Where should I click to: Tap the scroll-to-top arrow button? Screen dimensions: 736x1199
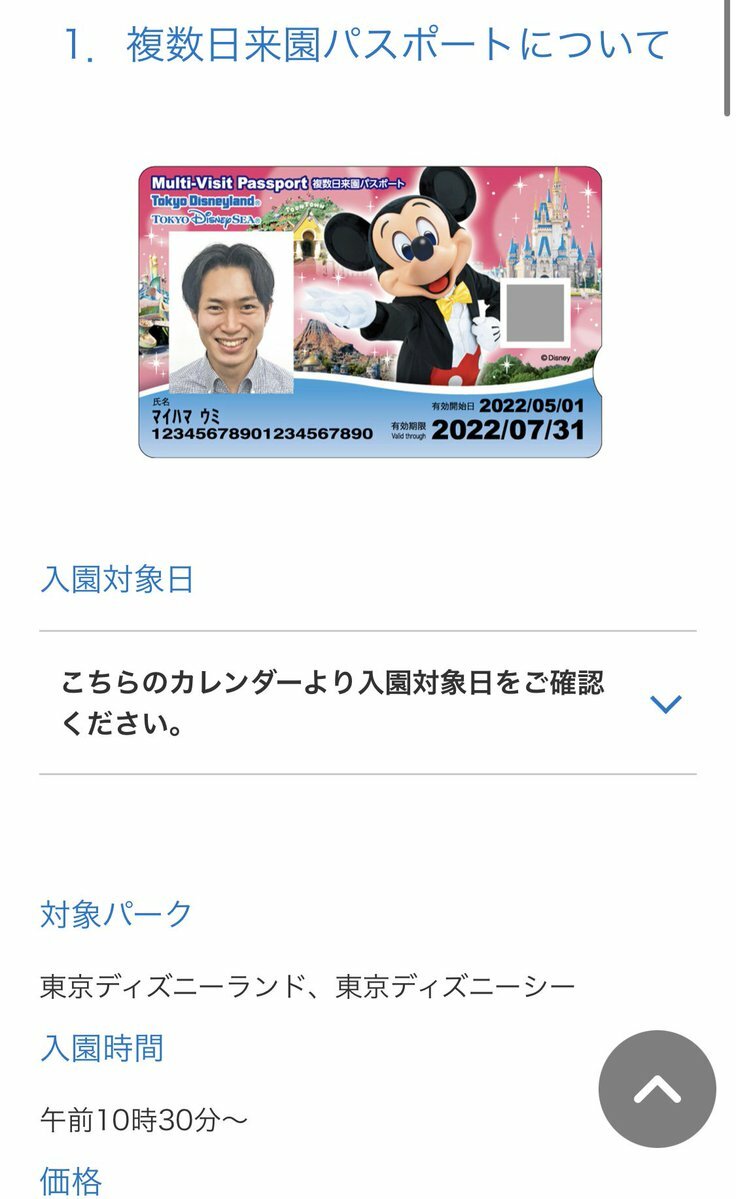[x=657, y=1089]
